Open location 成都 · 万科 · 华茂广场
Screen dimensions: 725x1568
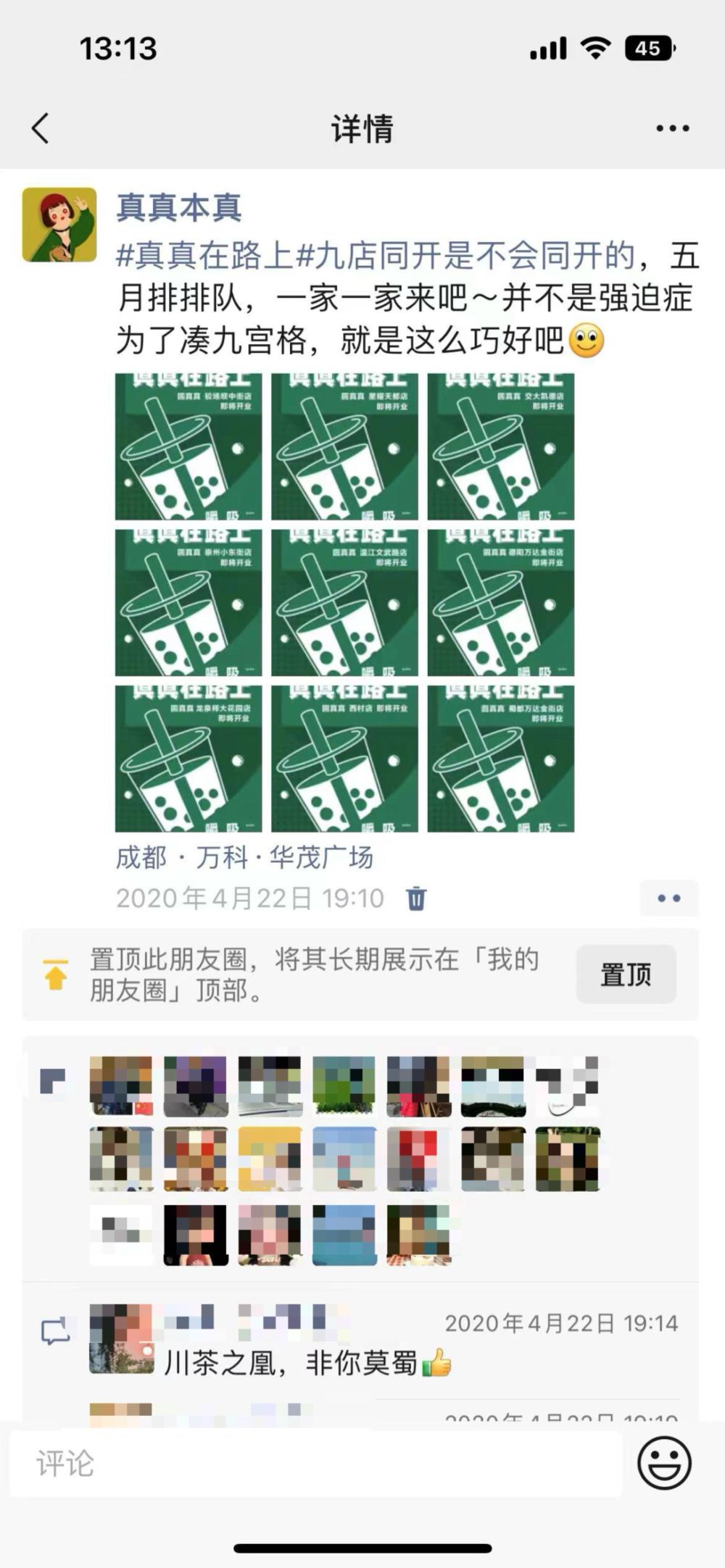pyautogui.click(x=244, y=858)
